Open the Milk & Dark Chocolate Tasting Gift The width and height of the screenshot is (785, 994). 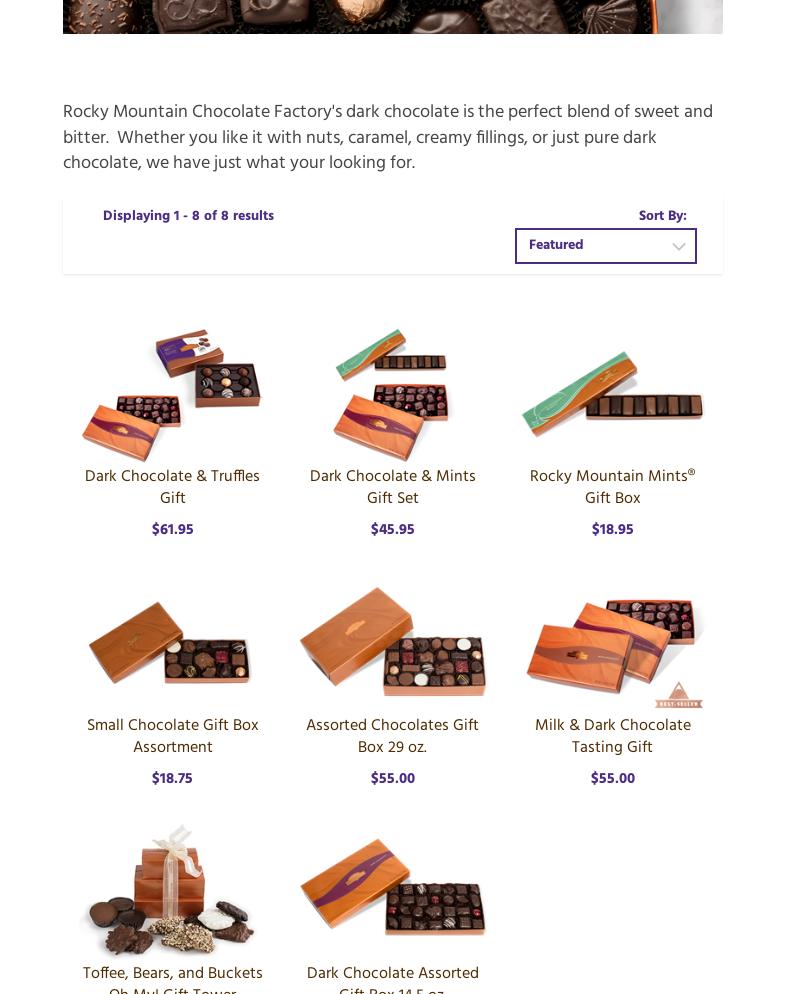click(612, 737)
